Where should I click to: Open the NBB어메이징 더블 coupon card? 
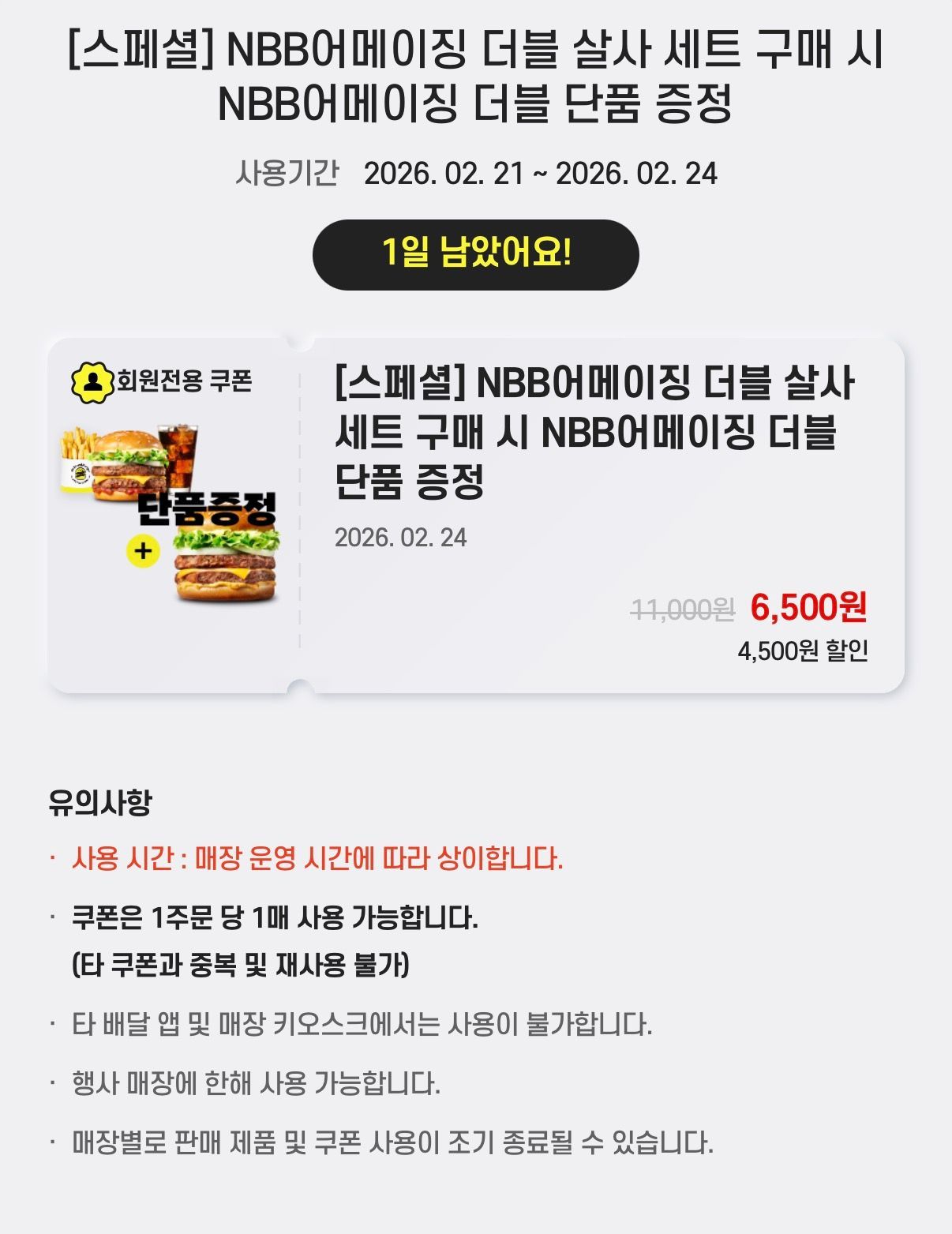point(476,517)
